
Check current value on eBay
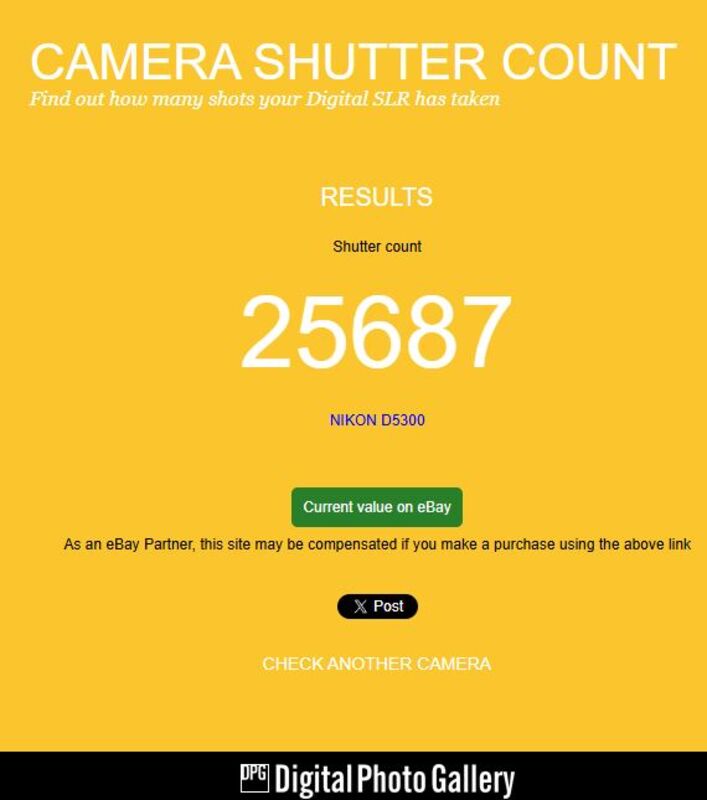377,507
